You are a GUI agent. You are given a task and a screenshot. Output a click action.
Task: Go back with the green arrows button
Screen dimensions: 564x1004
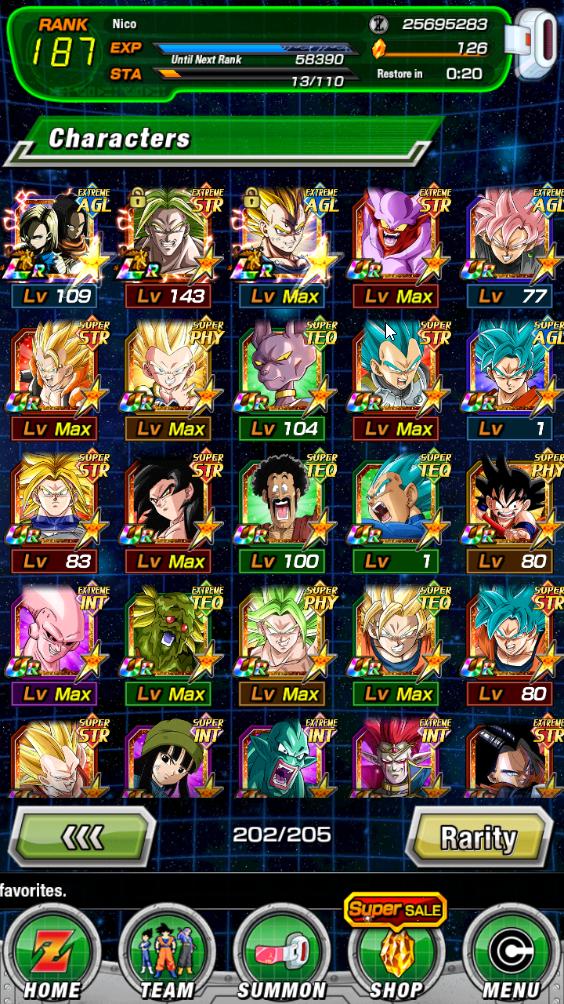click(x=82, y=837)
